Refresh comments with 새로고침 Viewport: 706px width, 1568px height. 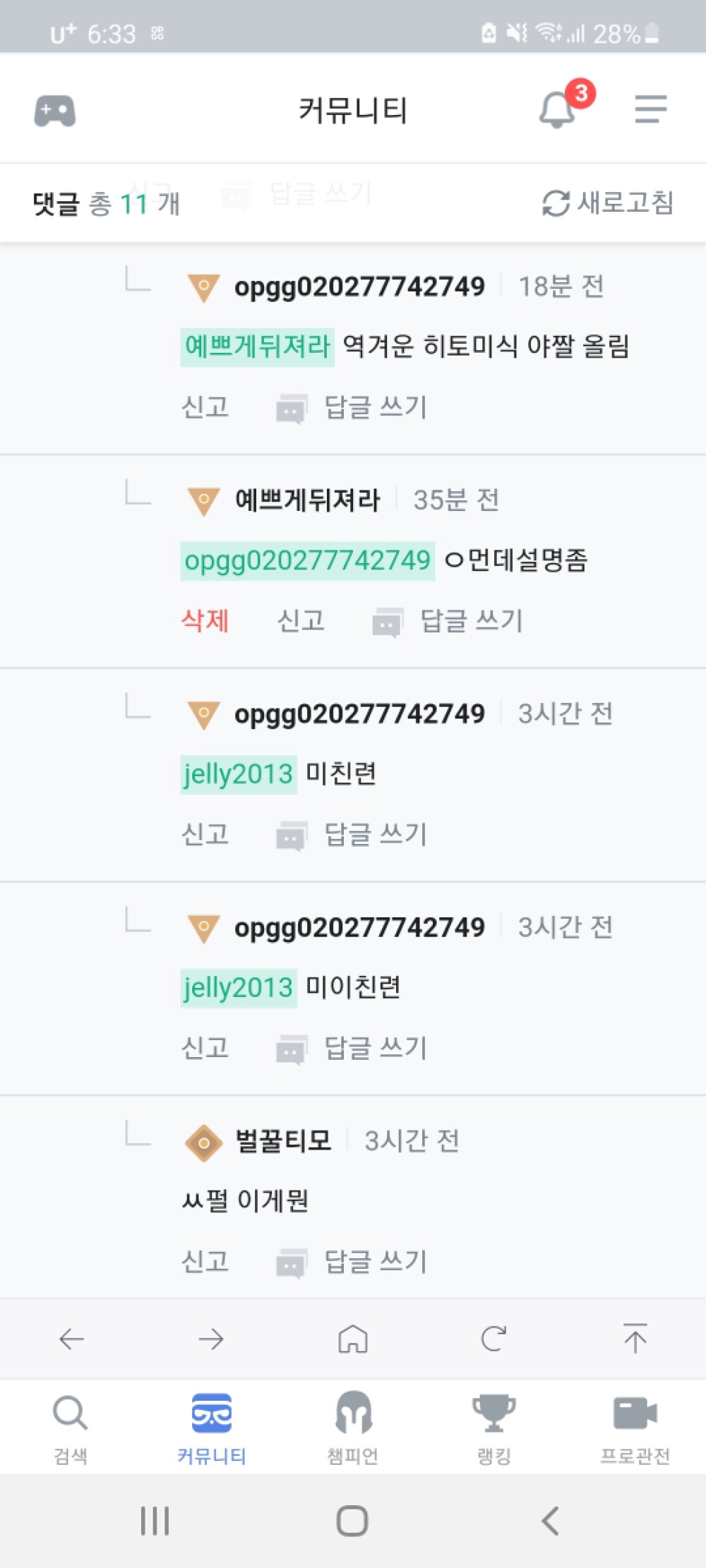(608, 203)
